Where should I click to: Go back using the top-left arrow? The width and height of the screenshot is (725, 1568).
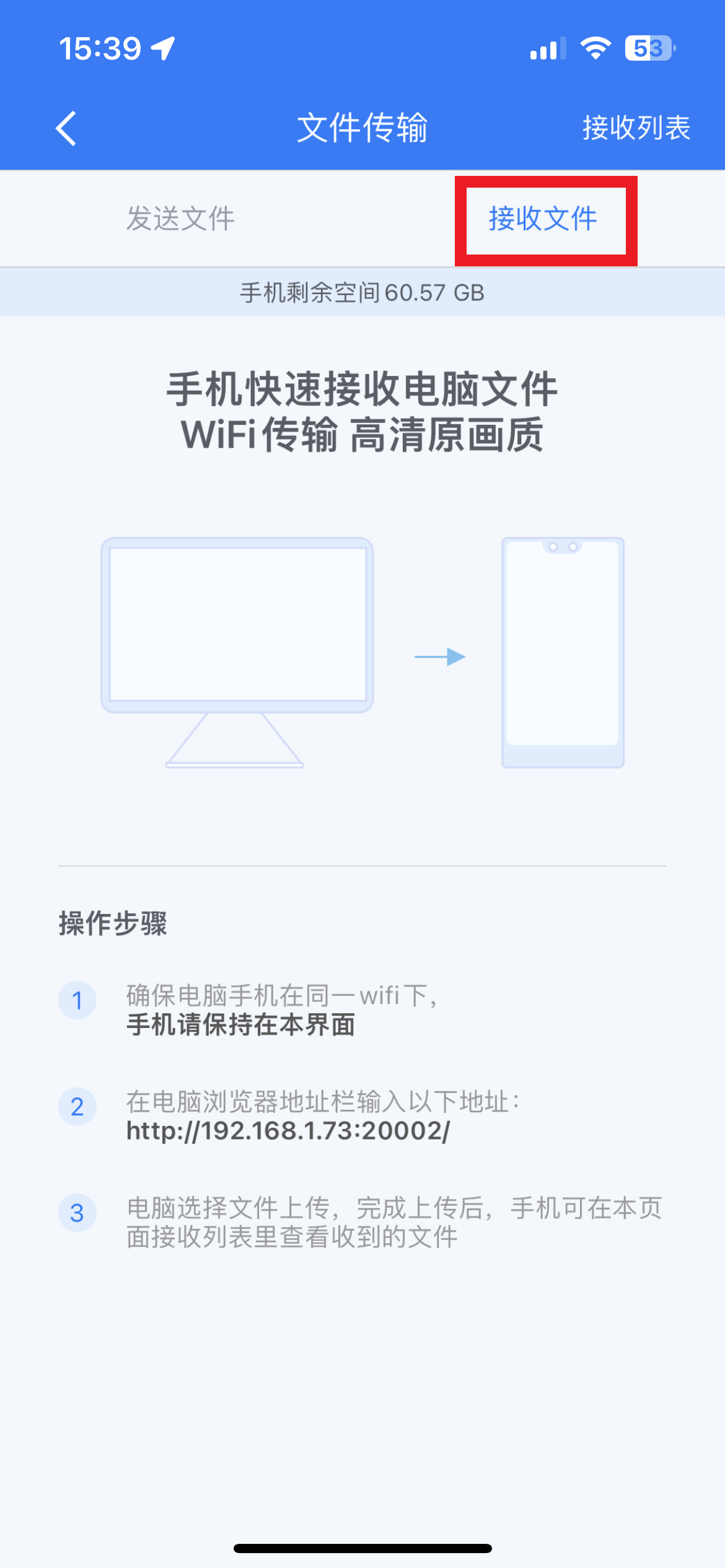click(66, 128)
